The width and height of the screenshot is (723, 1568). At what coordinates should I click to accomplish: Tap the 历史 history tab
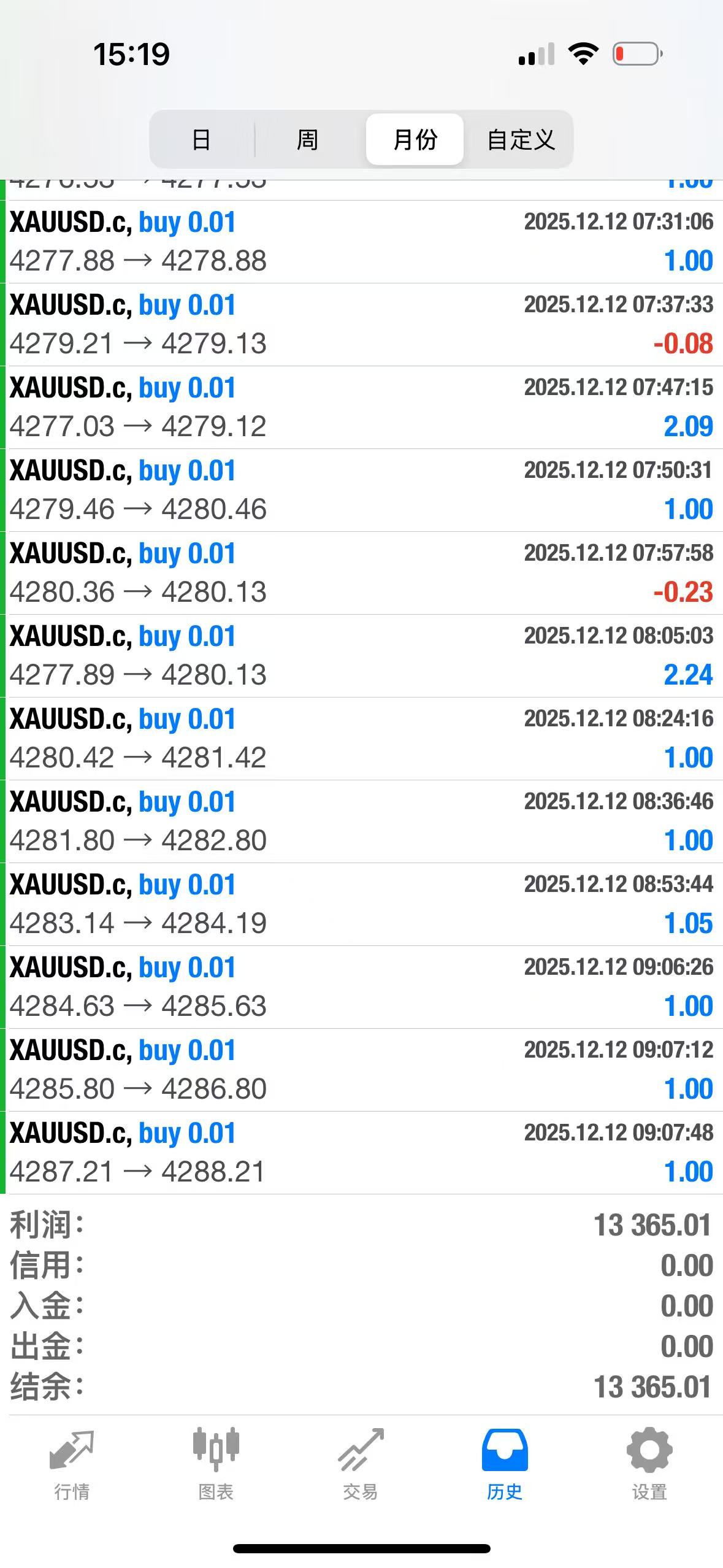click(x=505, y=1464)
